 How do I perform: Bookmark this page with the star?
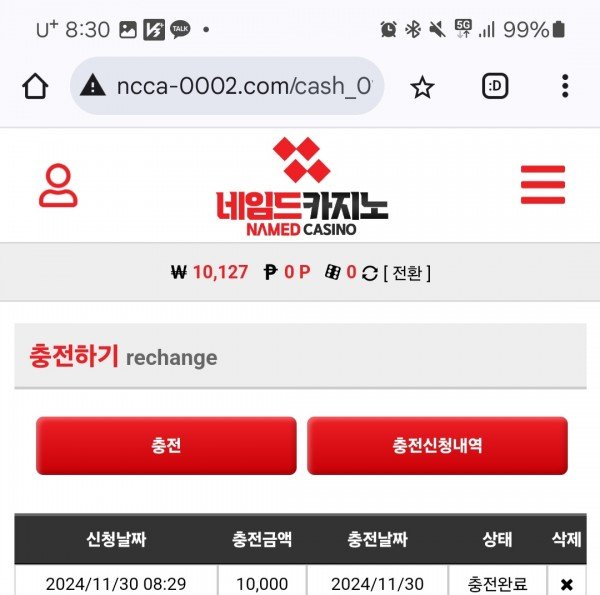[423, 87]
